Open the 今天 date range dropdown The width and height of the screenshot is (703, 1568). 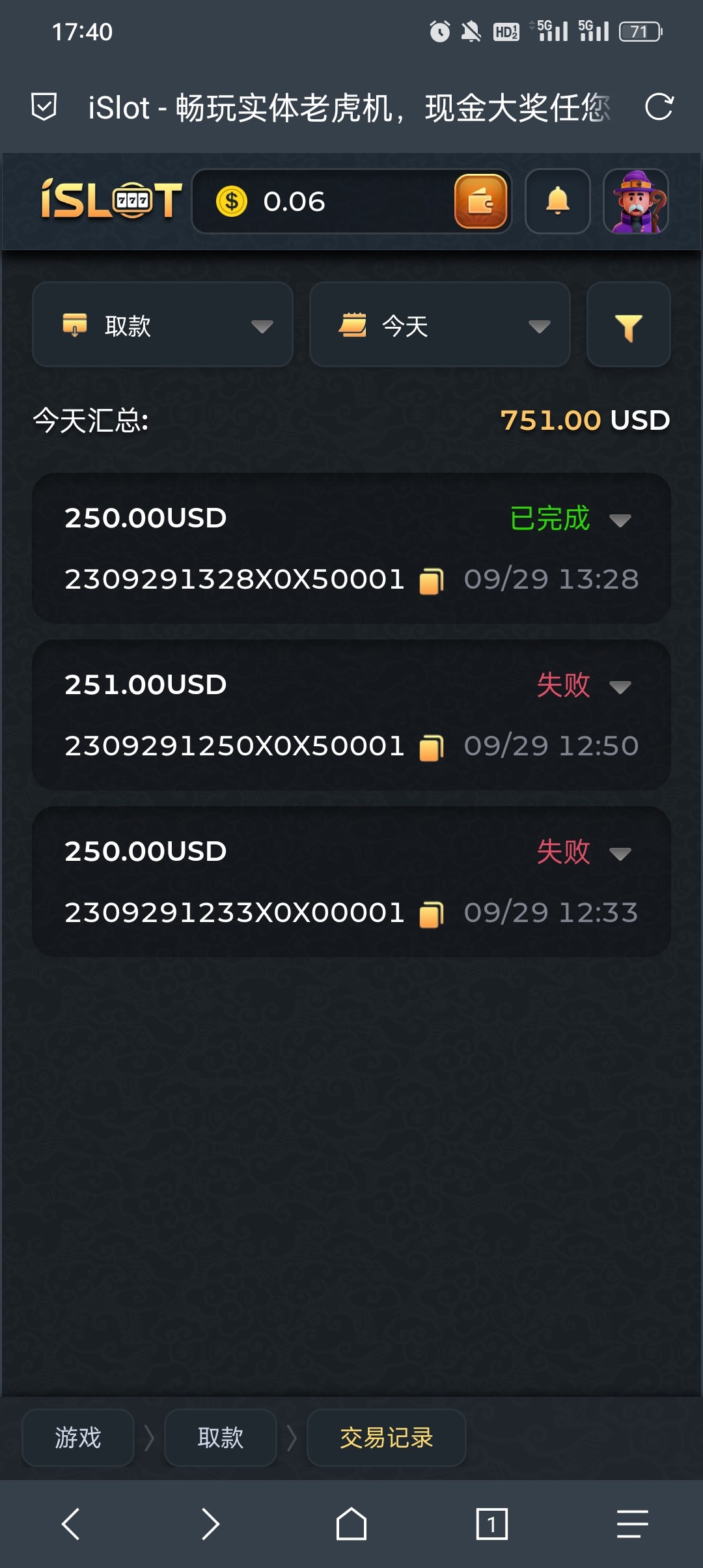(439, 324)
